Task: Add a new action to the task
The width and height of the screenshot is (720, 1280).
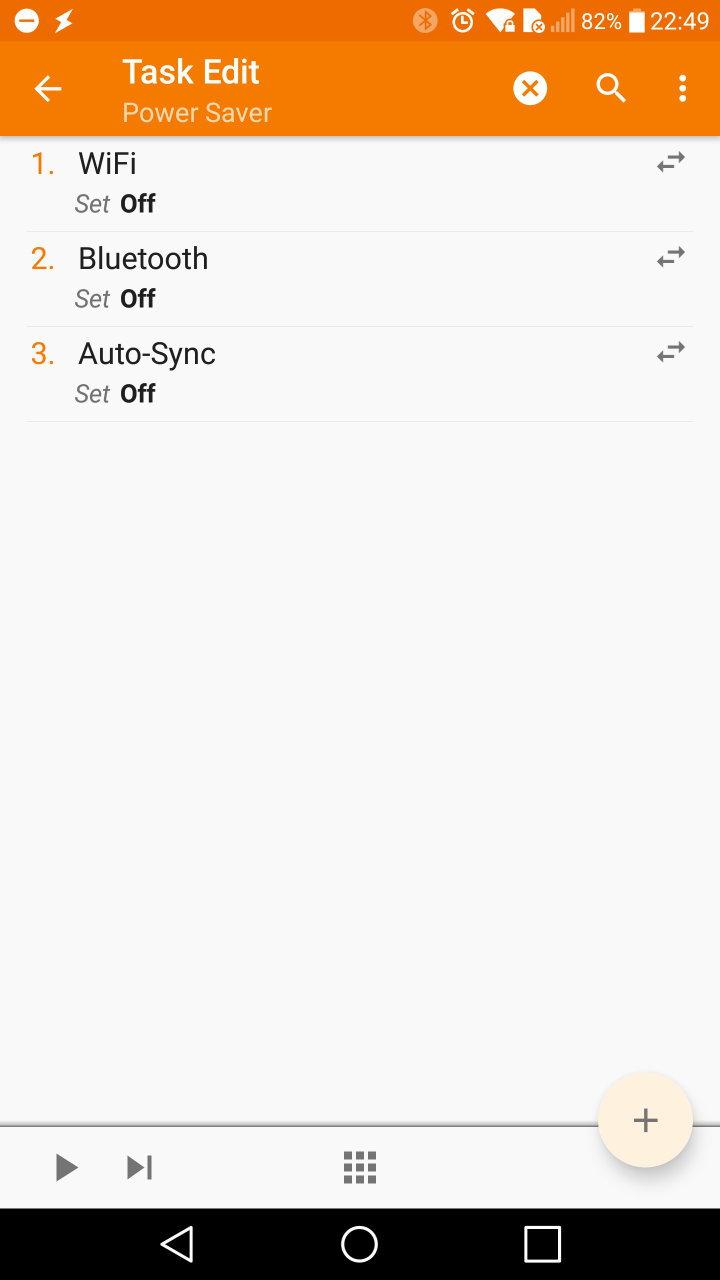Action: point(645,1120)
